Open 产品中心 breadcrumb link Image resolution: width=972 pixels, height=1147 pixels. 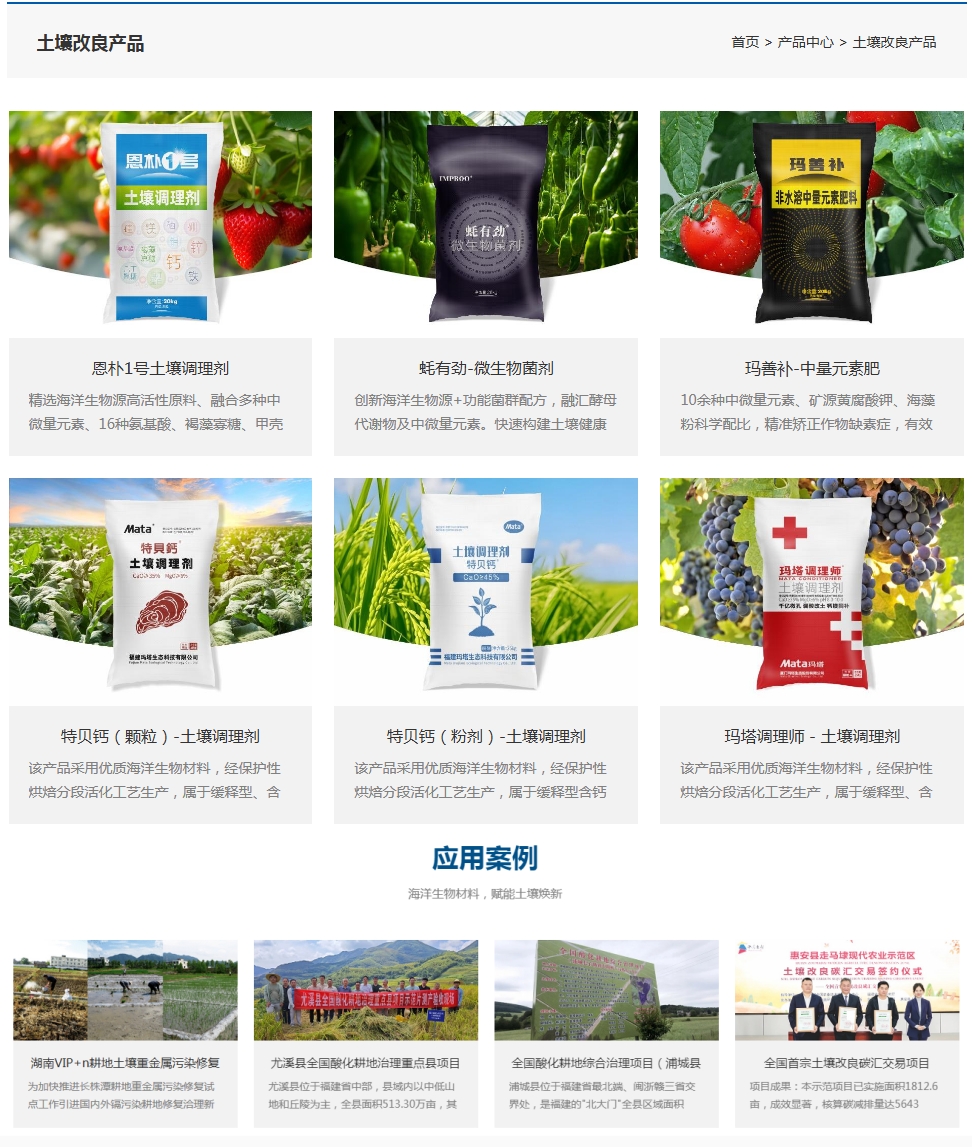pyautogui.click(x=805, y=42)
